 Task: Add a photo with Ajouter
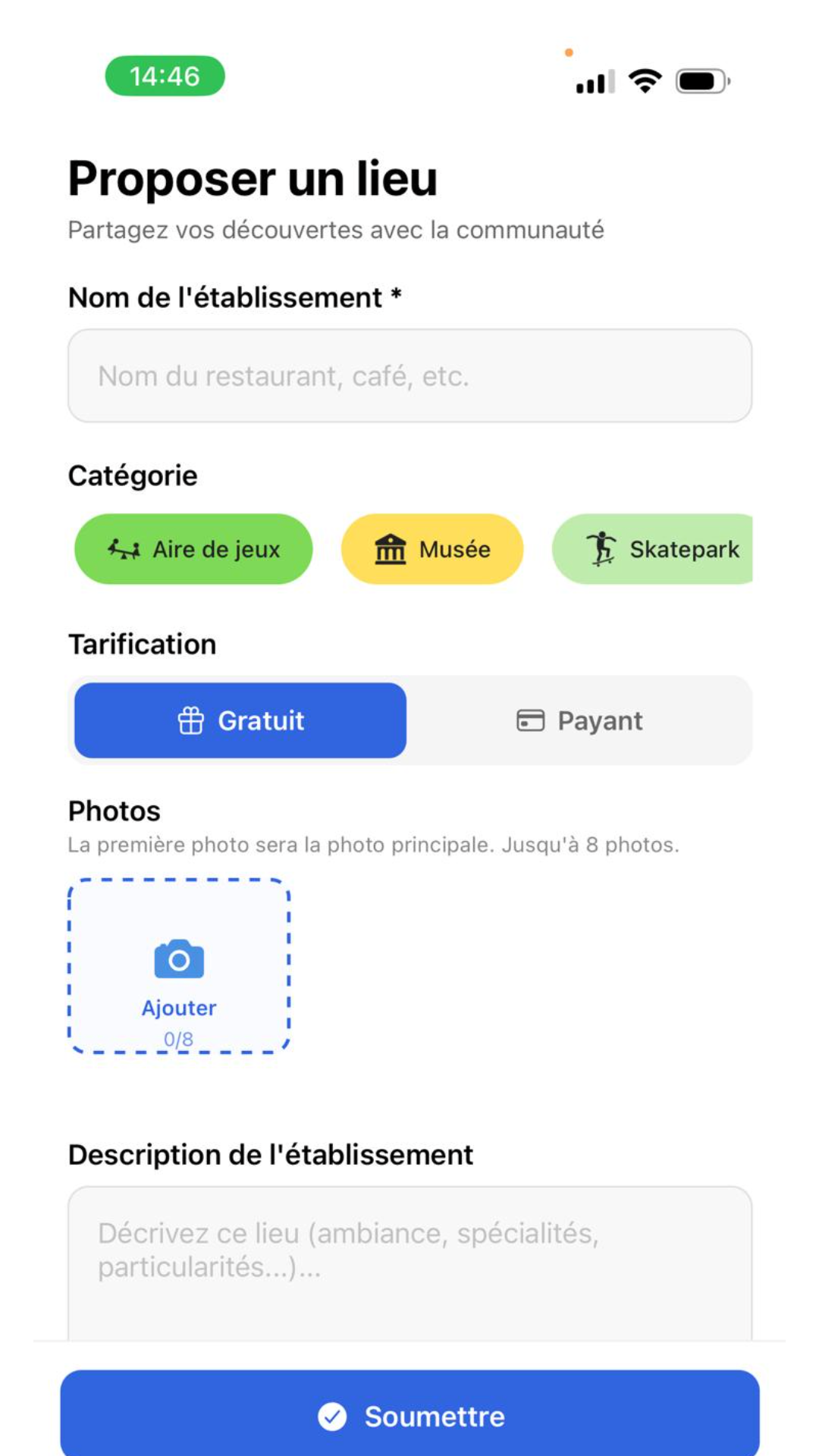point(179,966)
